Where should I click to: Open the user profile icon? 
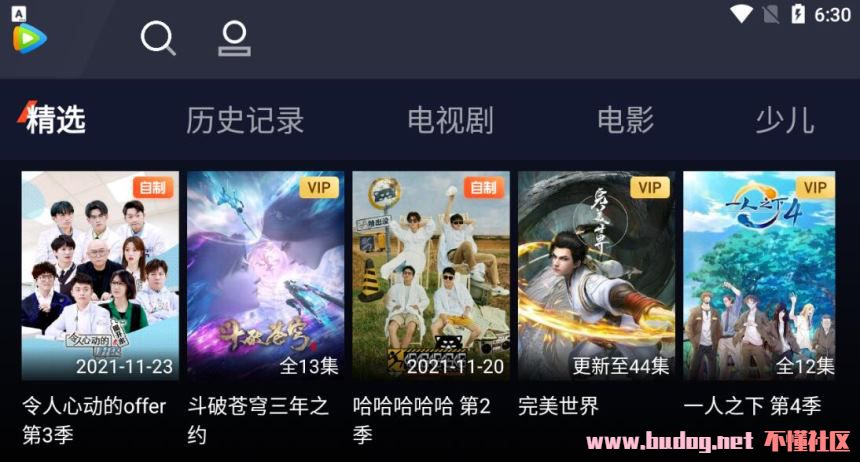[x=234, y=38]
